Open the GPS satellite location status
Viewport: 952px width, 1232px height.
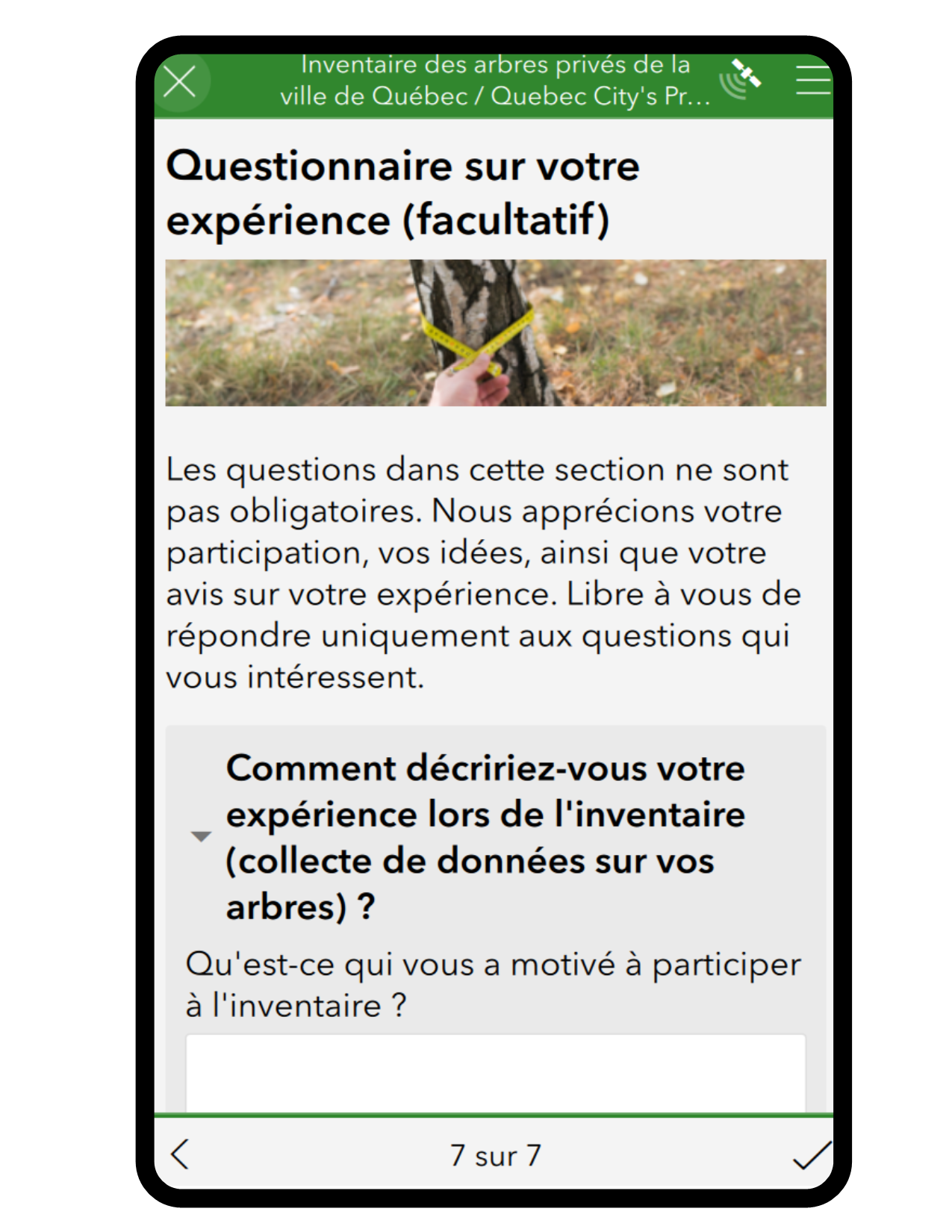pyautogui.click(x=741, y=80)
